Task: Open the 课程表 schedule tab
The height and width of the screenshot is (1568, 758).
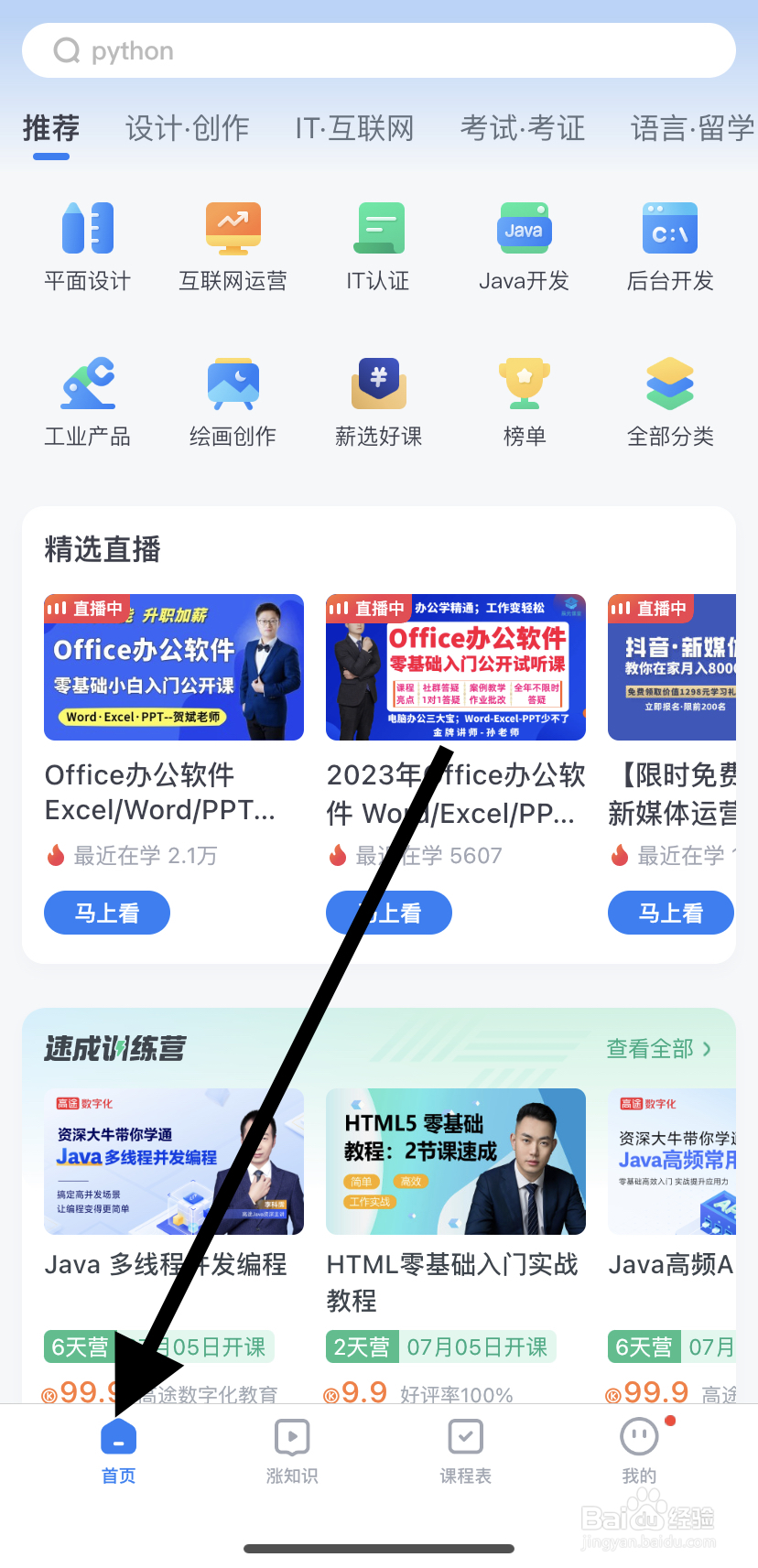Action: pos(465,1453)
